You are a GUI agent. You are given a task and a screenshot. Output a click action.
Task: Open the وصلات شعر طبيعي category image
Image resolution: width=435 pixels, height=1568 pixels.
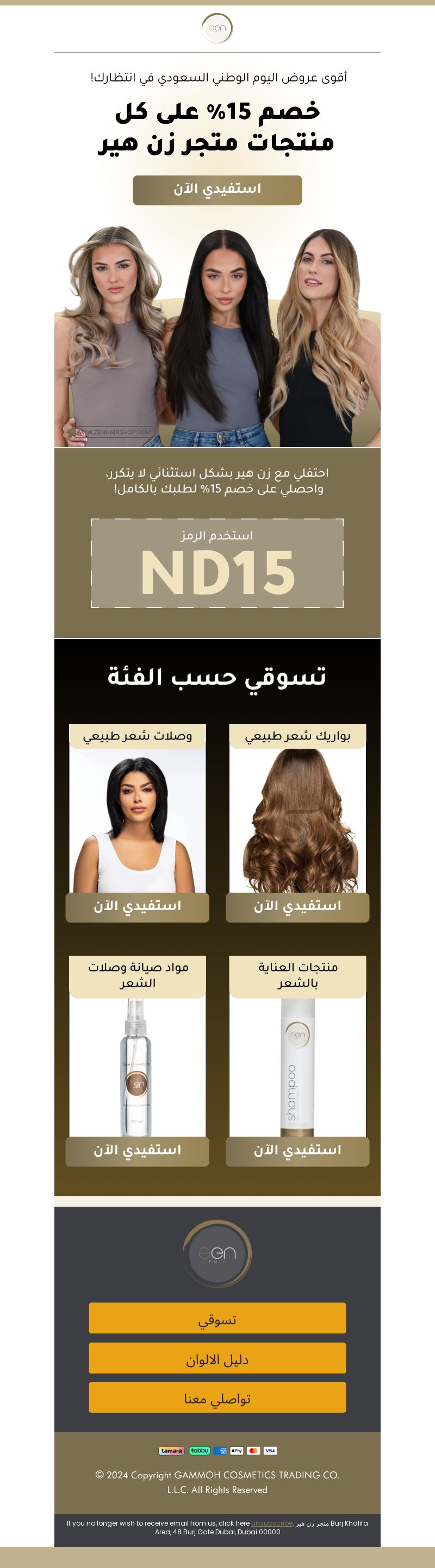tap(137, 820)
